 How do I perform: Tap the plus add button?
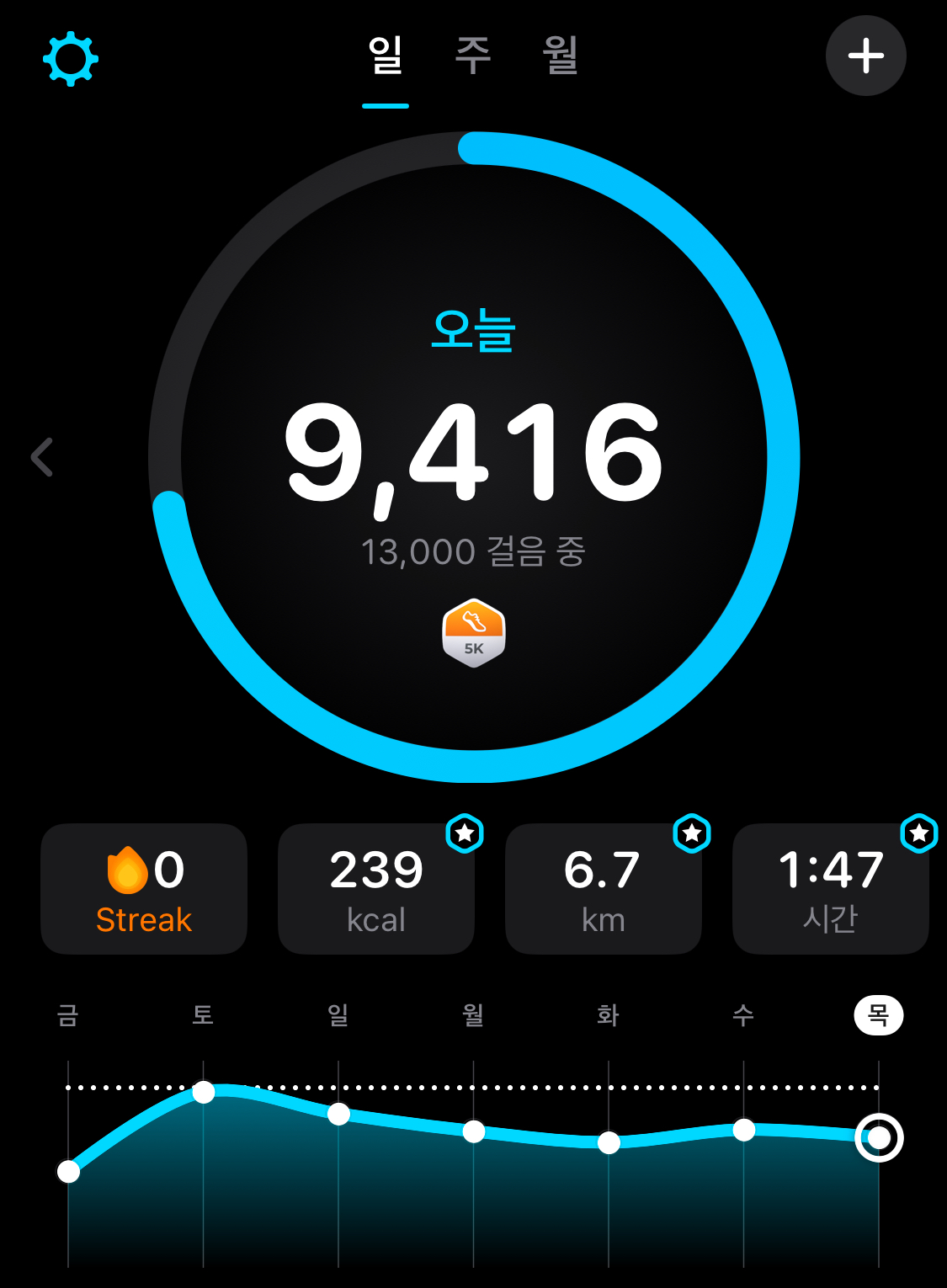click(865, 56)
